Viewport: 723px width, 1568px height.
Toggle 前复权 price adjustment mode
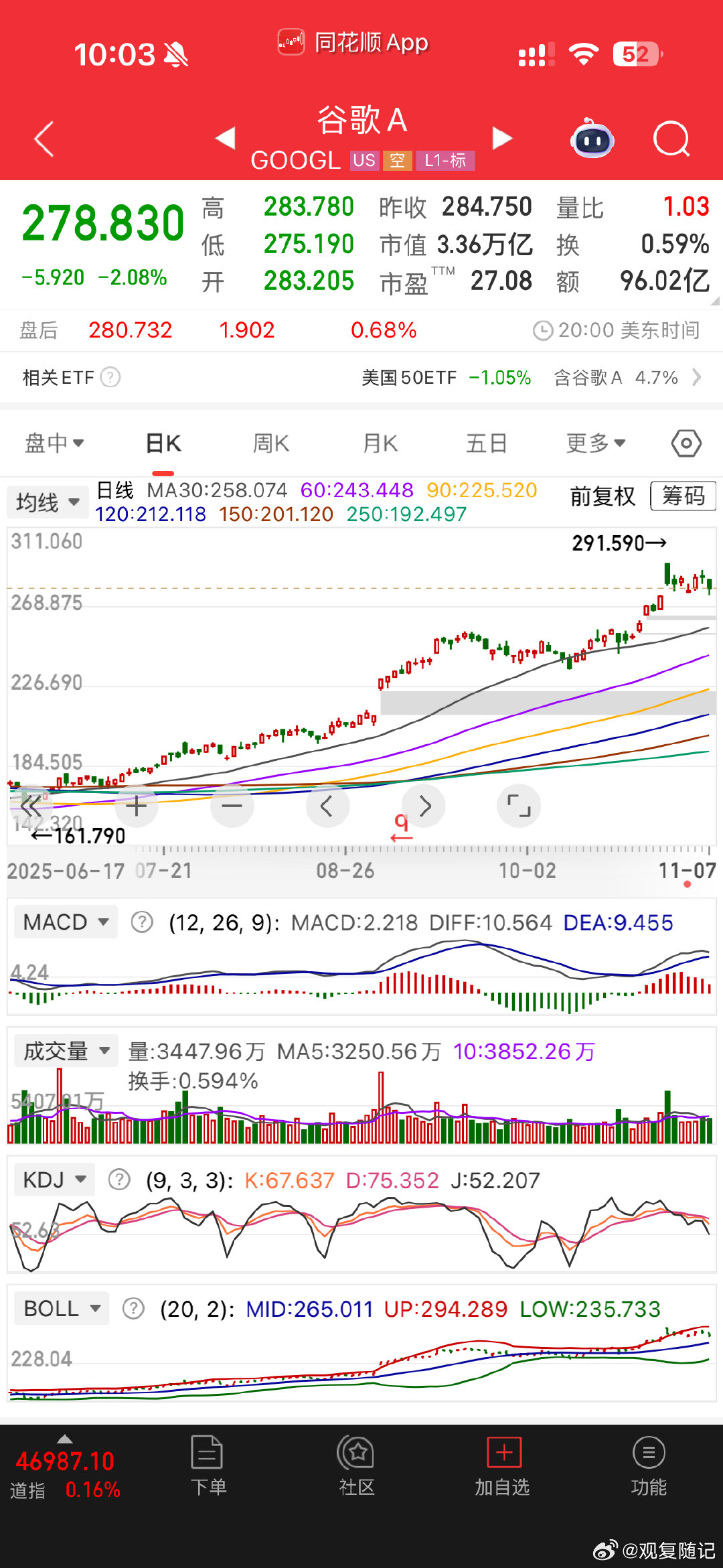(x=601, y=497)
